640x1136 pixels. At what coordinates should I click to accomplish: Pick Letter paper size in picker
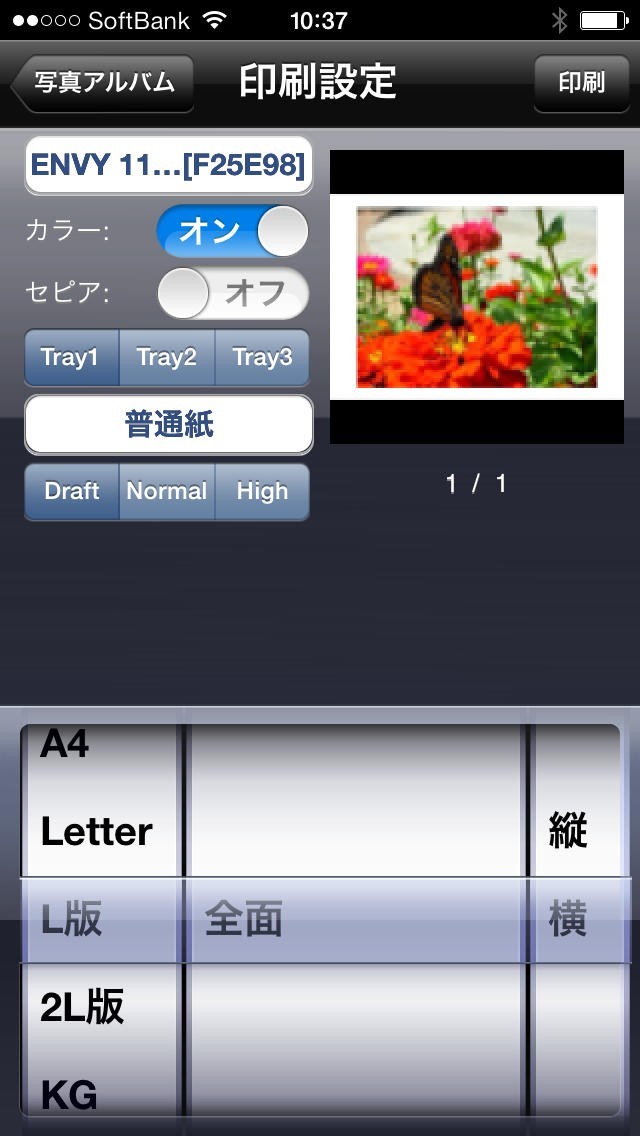(x=97, y=832)
